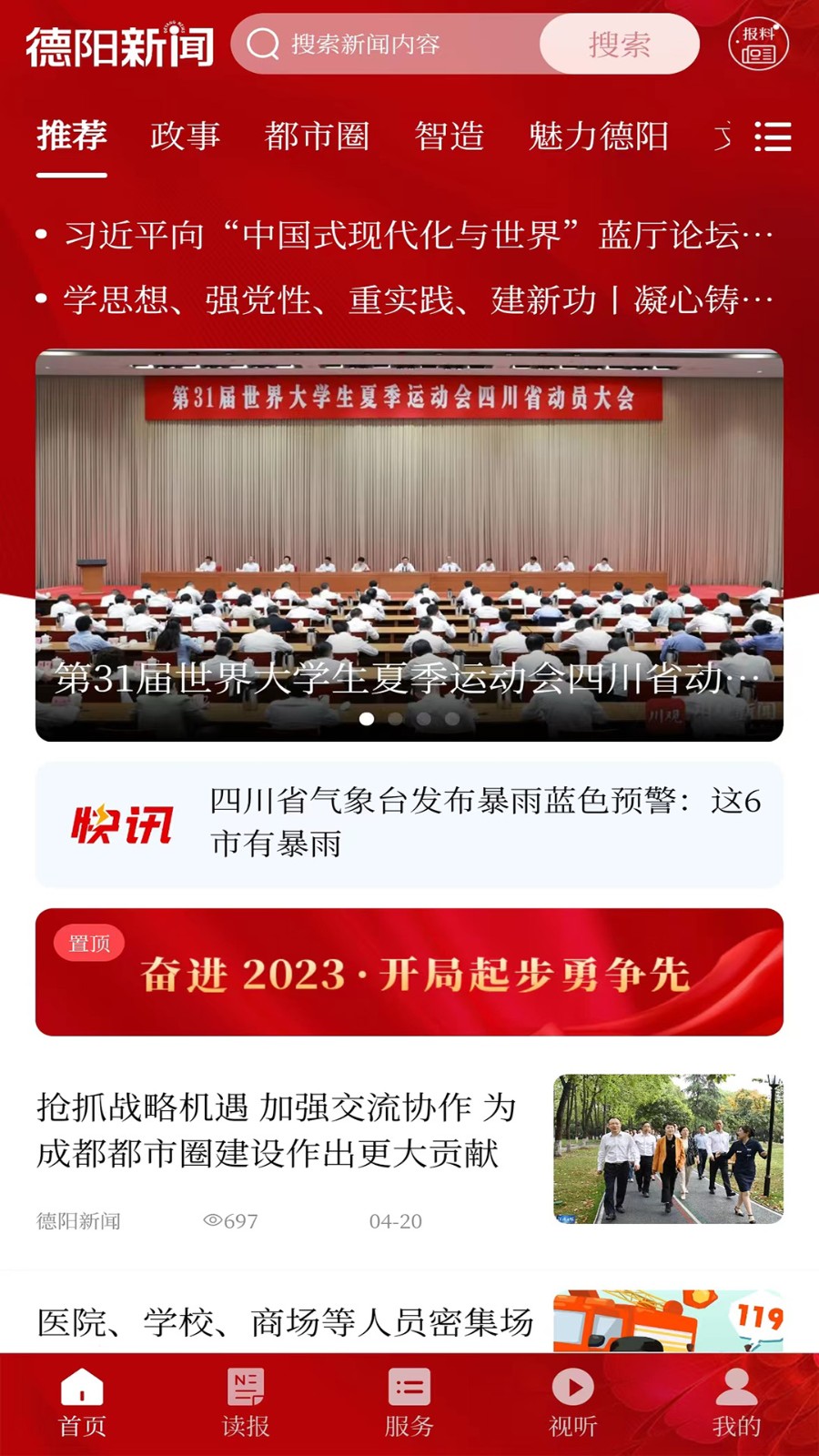Open the 服务 services icon
The height and width of the screenshot is (1456, 819).
coord(409,1385)
